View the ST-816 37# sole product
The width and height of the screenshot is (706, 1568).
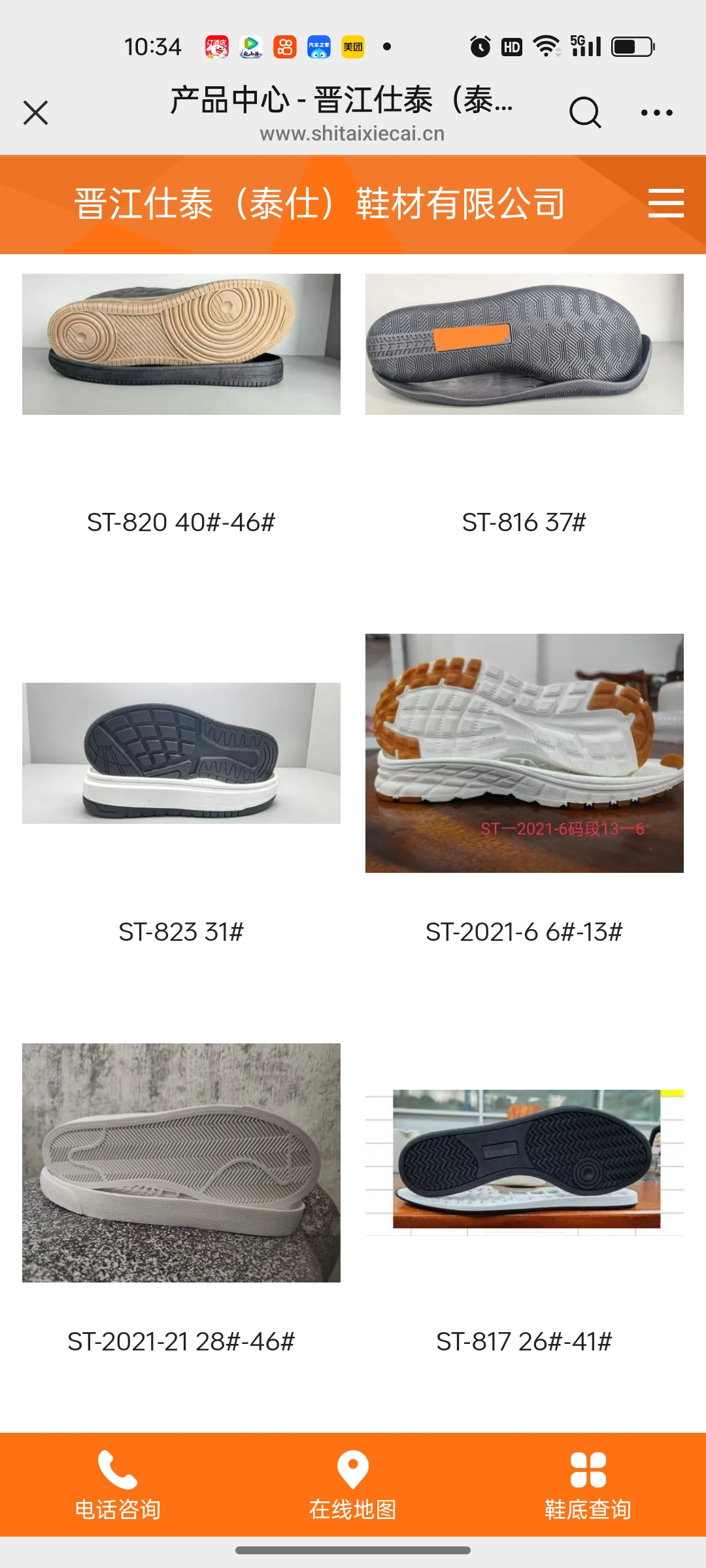(524, 344)
